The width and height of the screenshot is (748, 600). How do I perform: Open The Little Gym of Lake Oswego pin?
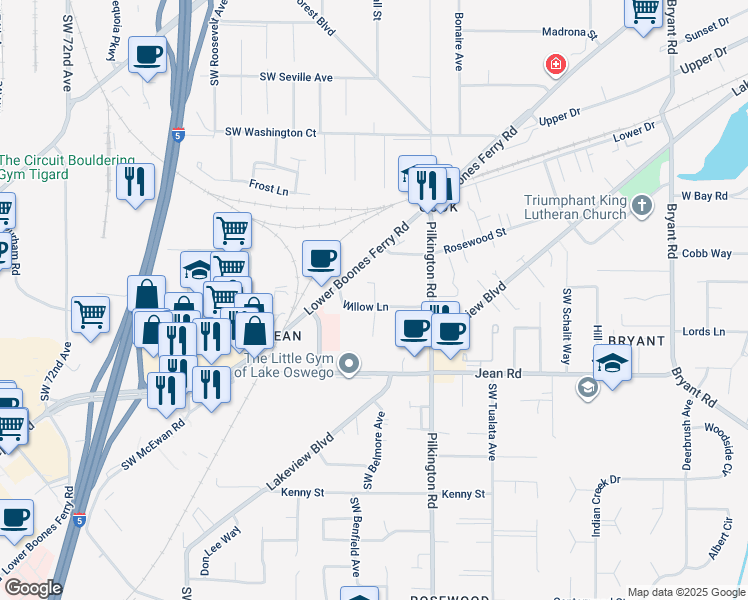[349, 363]
